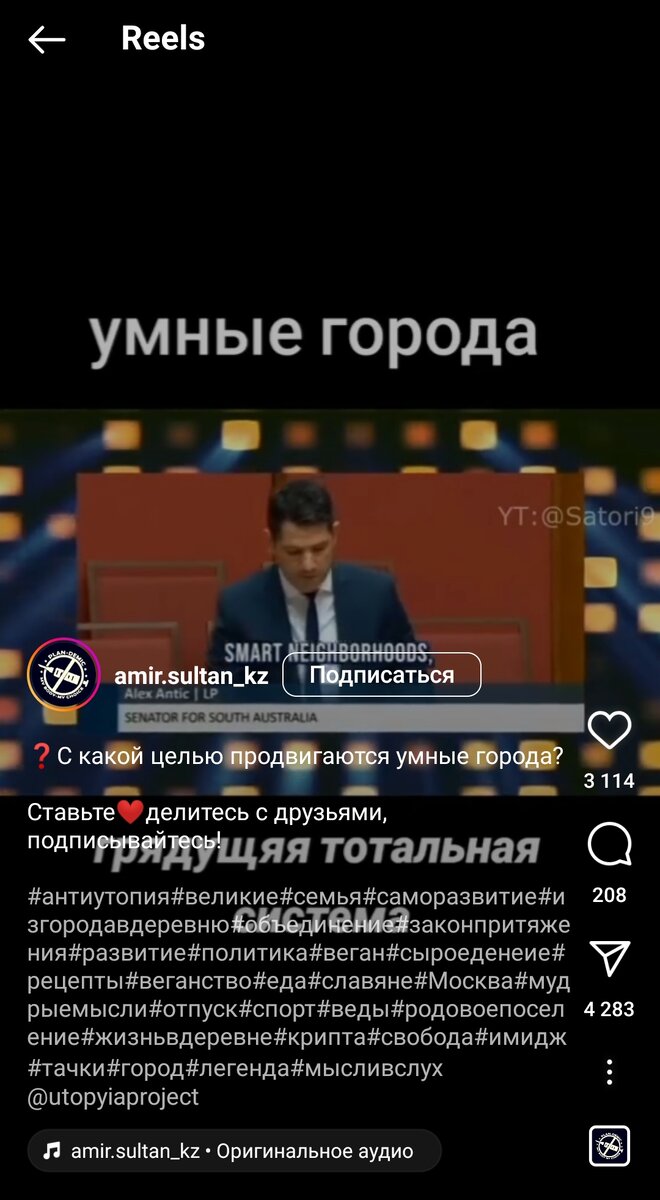The width and height of the screenshot is (660, 1200).
Task: Like this reel with the heart icon
Action: coord(609,731)
